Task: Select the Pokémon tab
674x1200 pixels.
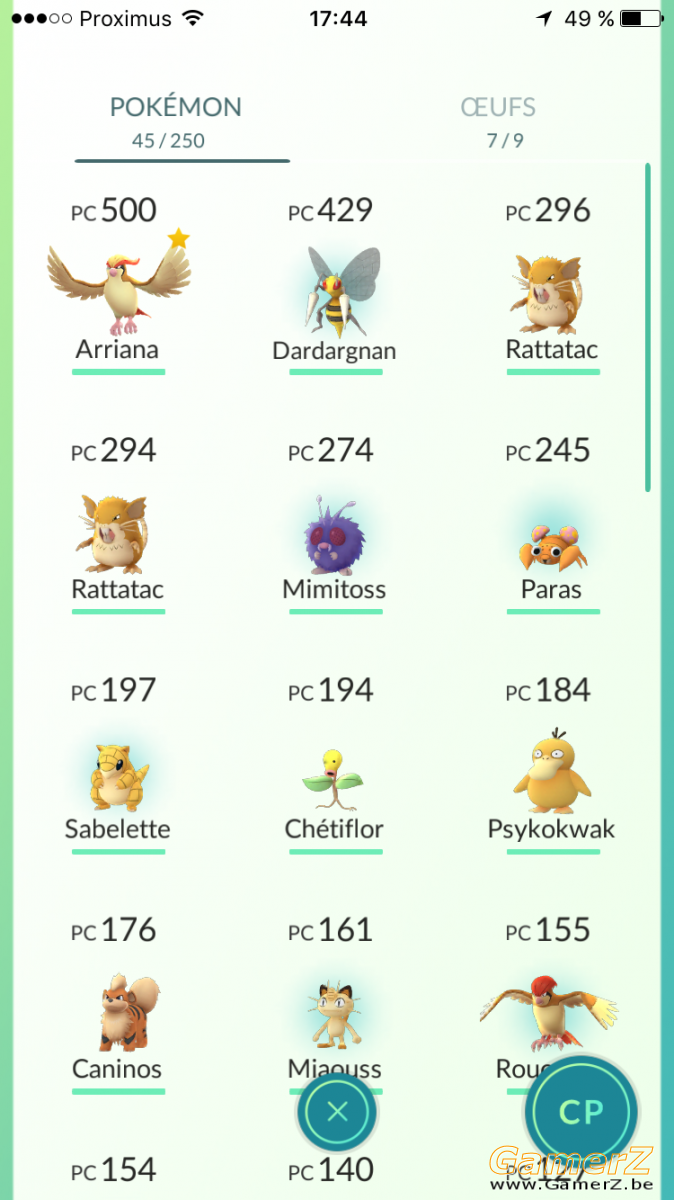Action: (x=176, y=122)
